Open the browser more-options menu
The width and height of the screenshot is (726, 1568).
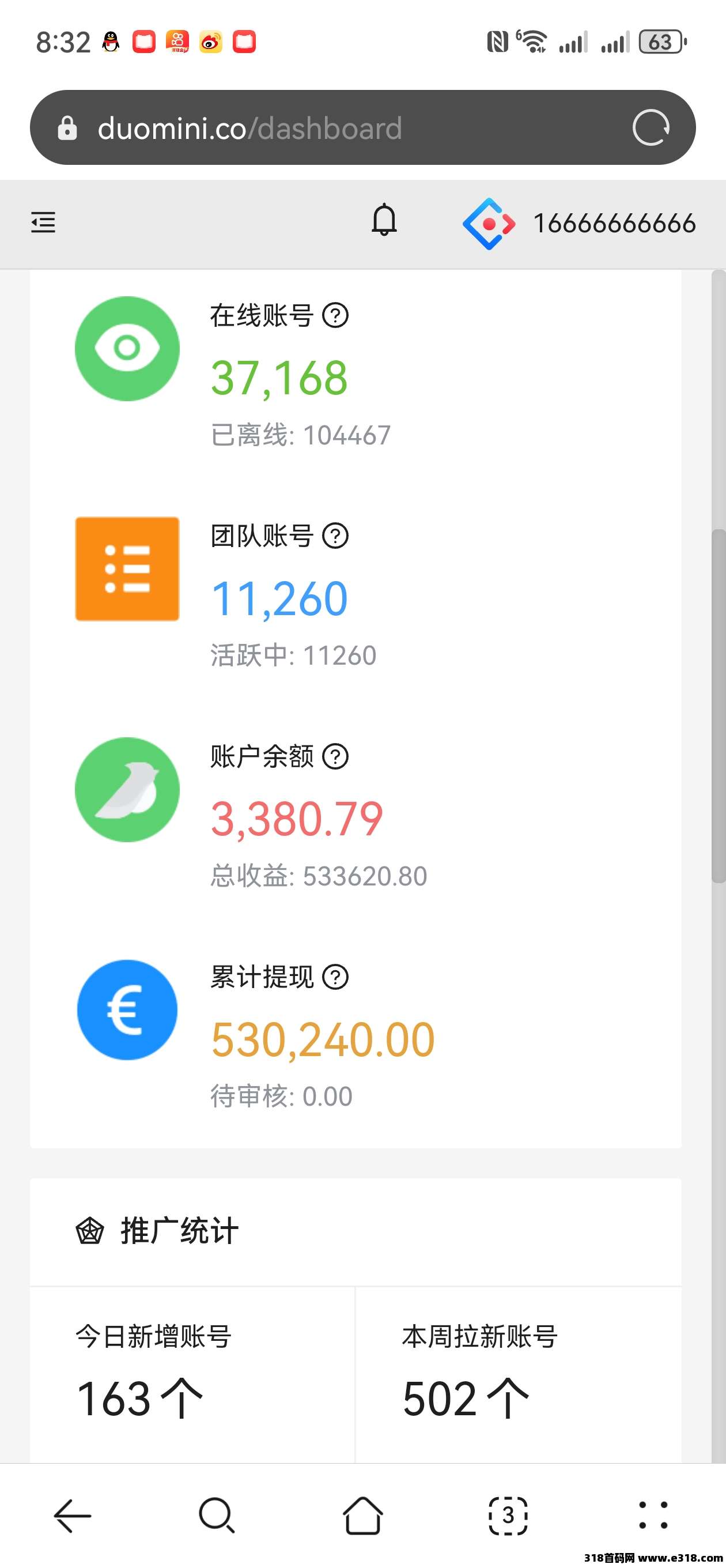653,1514
